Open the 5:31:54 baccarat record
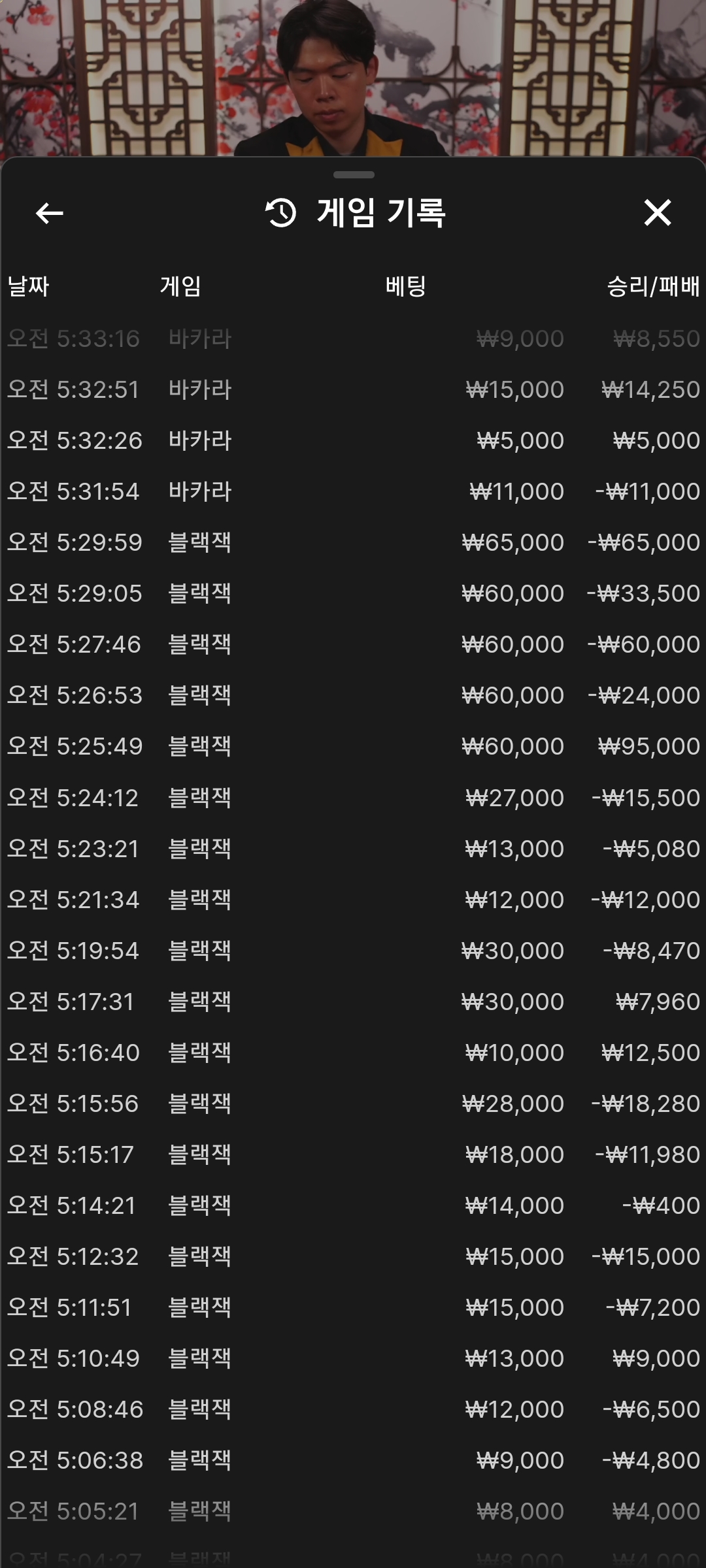Screen dimensions: 706x1568 click(353, 491)
